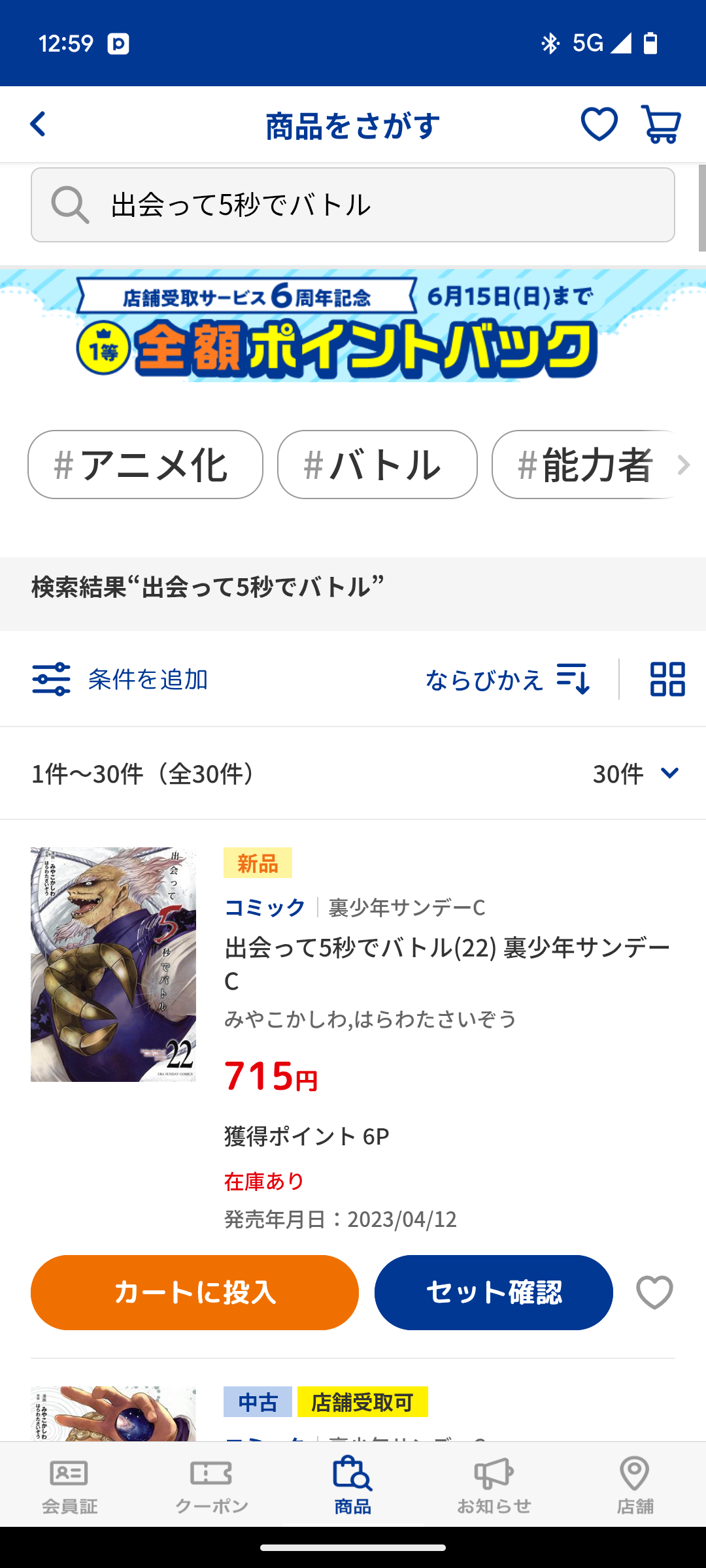Viewport: 706px width, 1568px height.
Task: Add volume 22 with カートに投入
Action: point(195,1292)
